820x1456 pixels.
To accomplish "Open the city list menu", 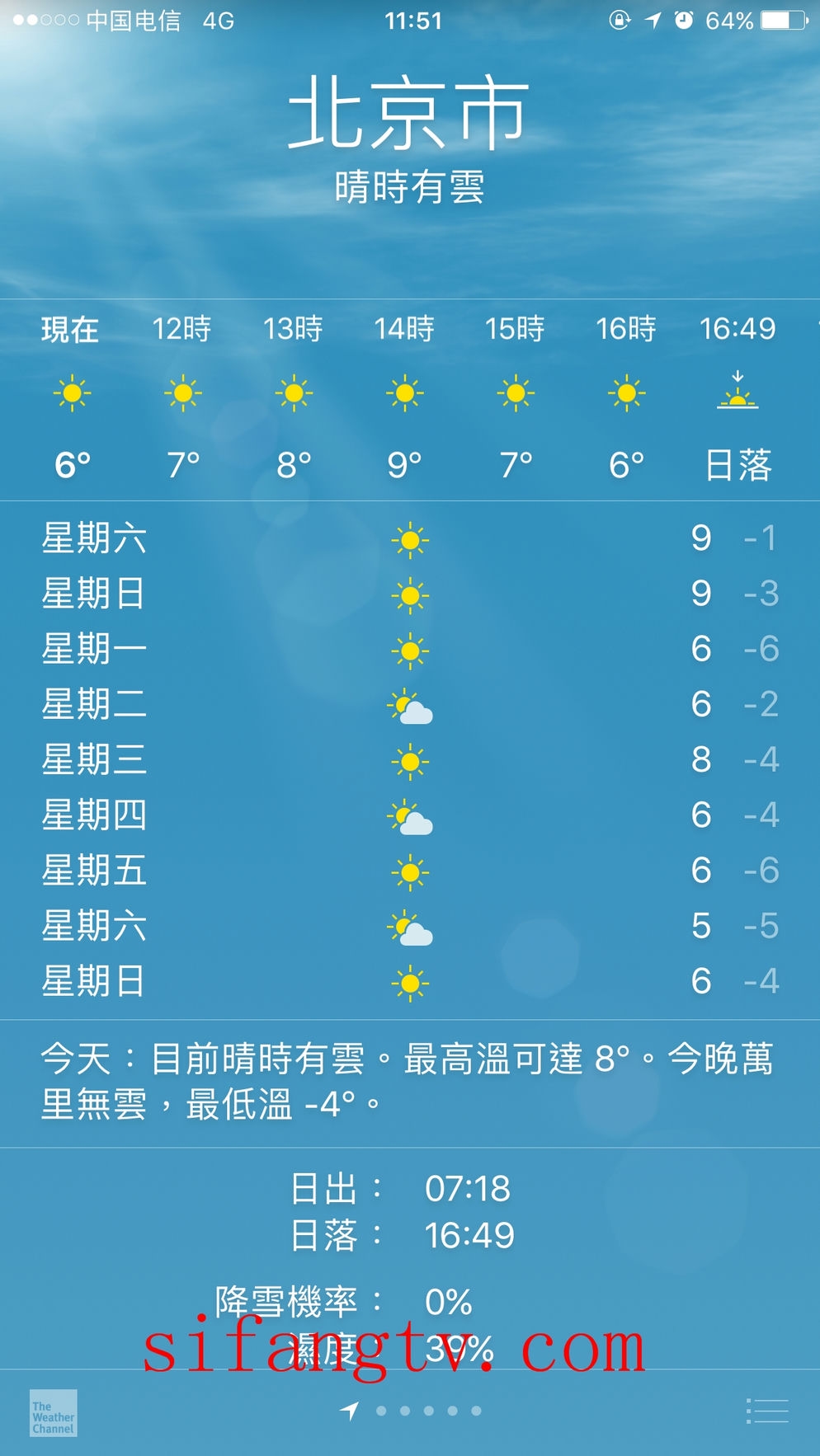I will click(x=767, y=1411).
